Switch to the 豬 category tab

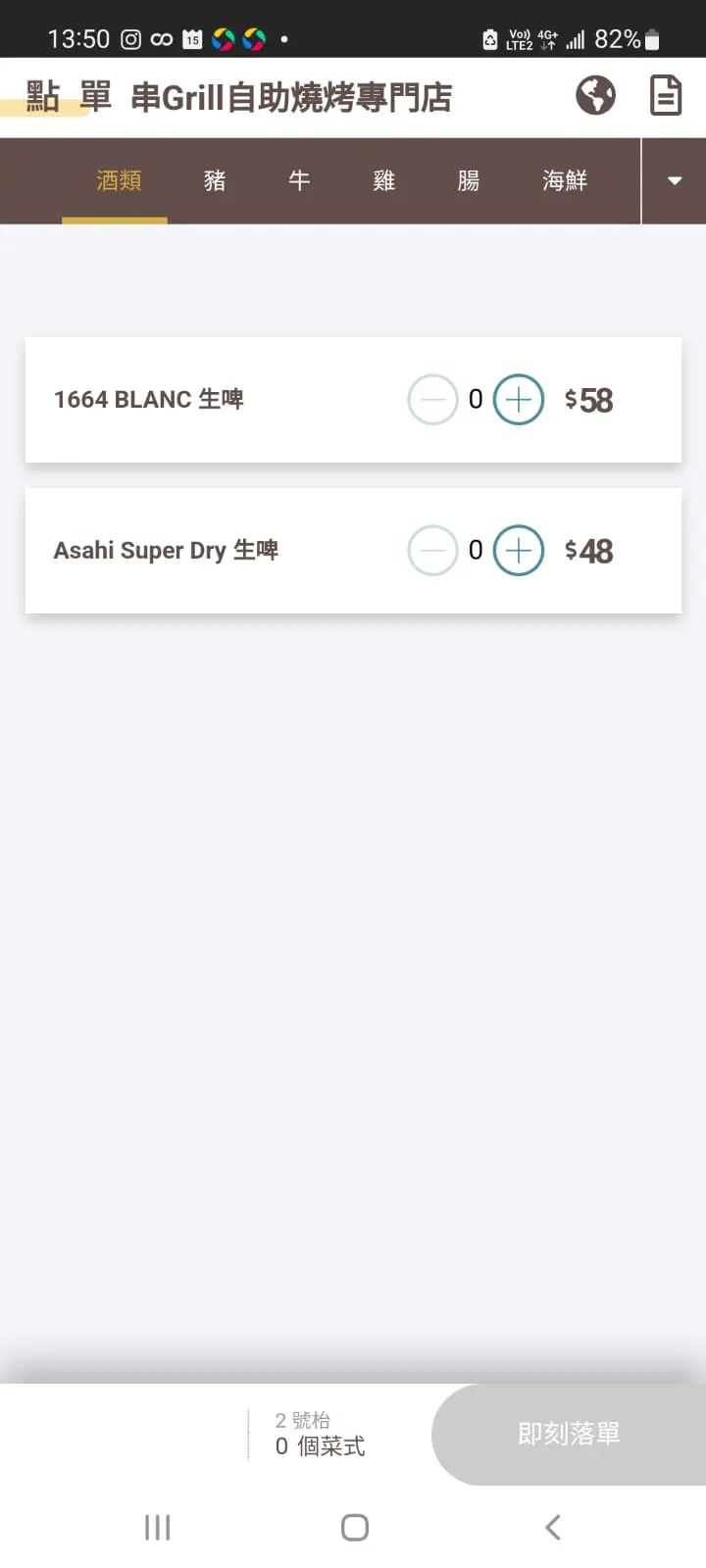pyautogui.click(x=215, y=180)
